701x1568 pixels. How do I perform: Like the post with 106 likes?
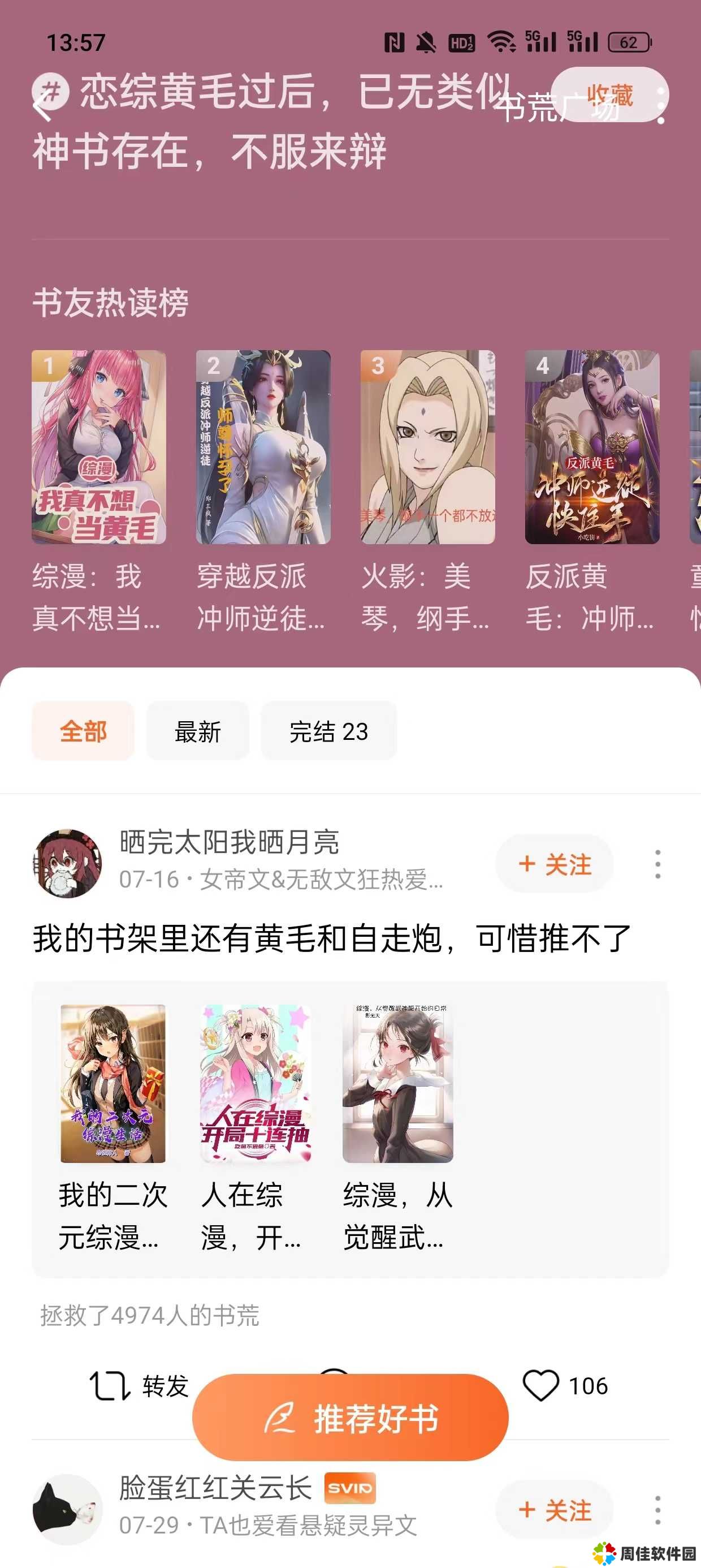tap(541, 1386)
